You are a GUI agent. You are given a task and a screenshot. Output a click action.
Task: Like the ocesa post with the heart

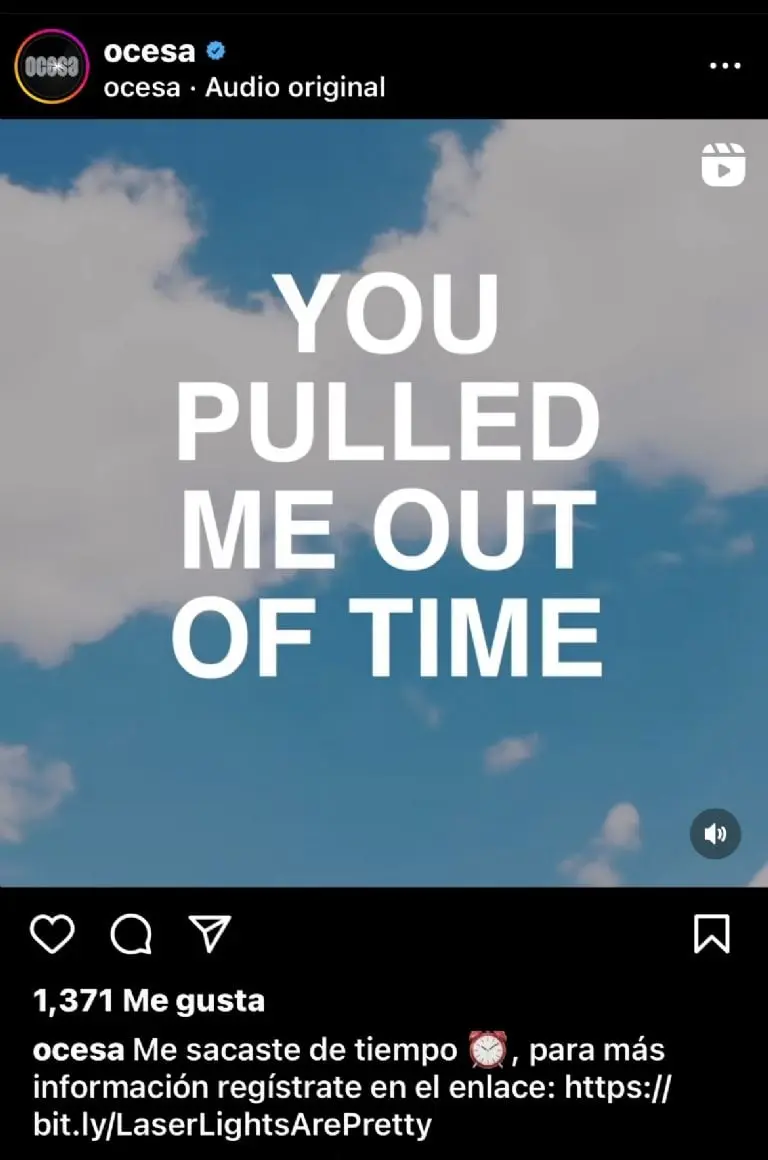click(x=52, y=934)
